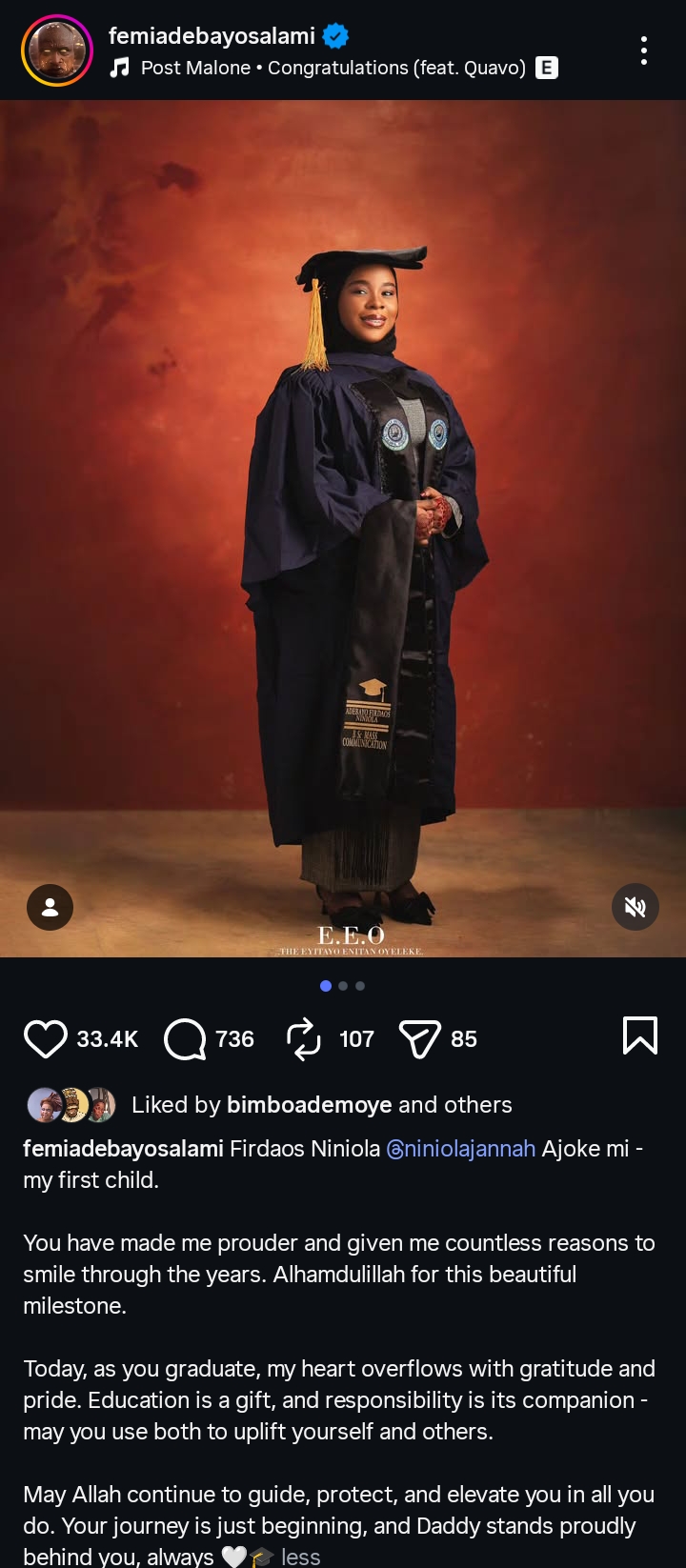Open the Post Malone Congratulations audio
The height and width of the screenshot is (1568, 686).
[x=333, y=68]
